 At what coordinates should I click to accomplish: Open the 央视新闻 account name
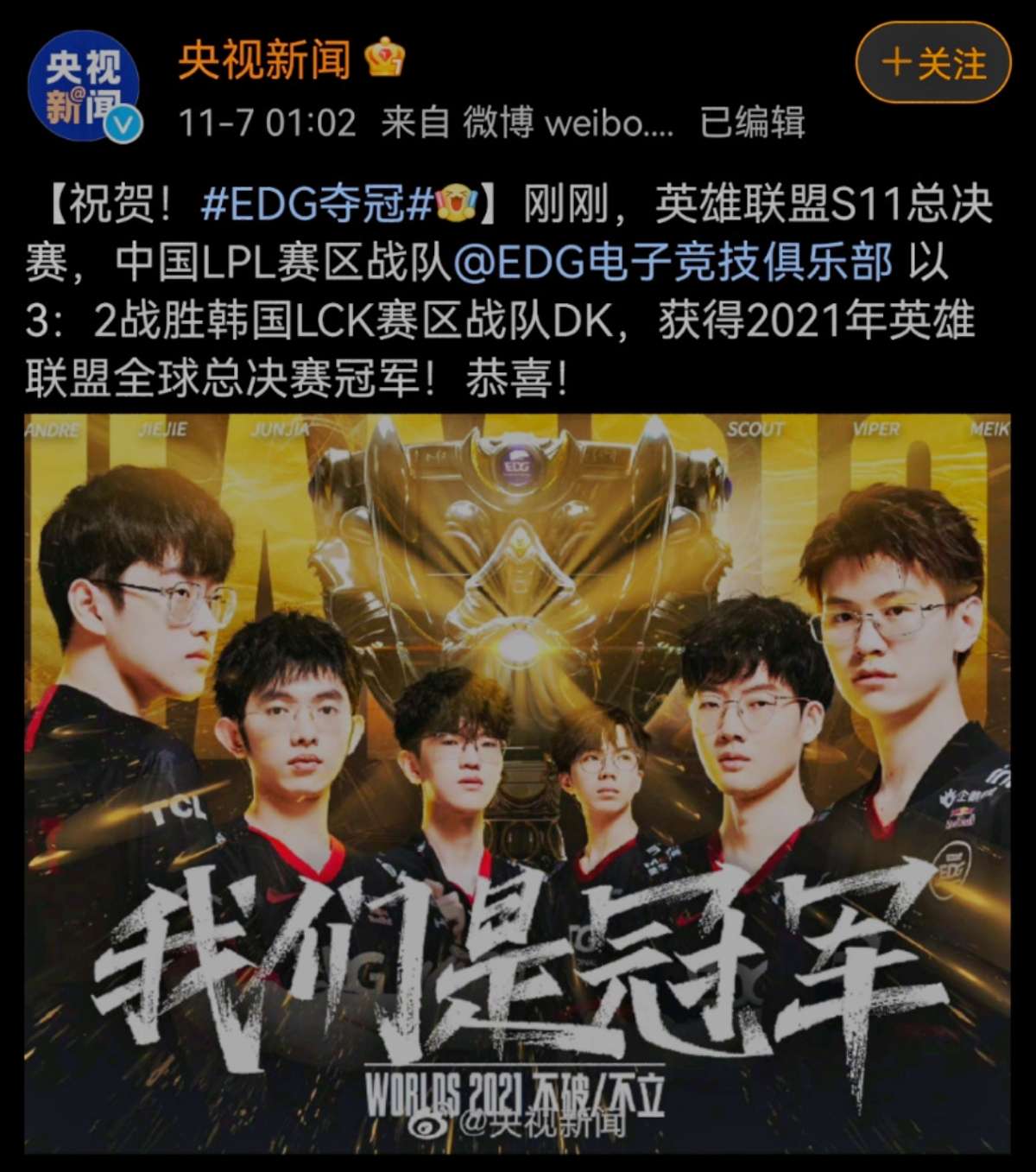[264, 60]
